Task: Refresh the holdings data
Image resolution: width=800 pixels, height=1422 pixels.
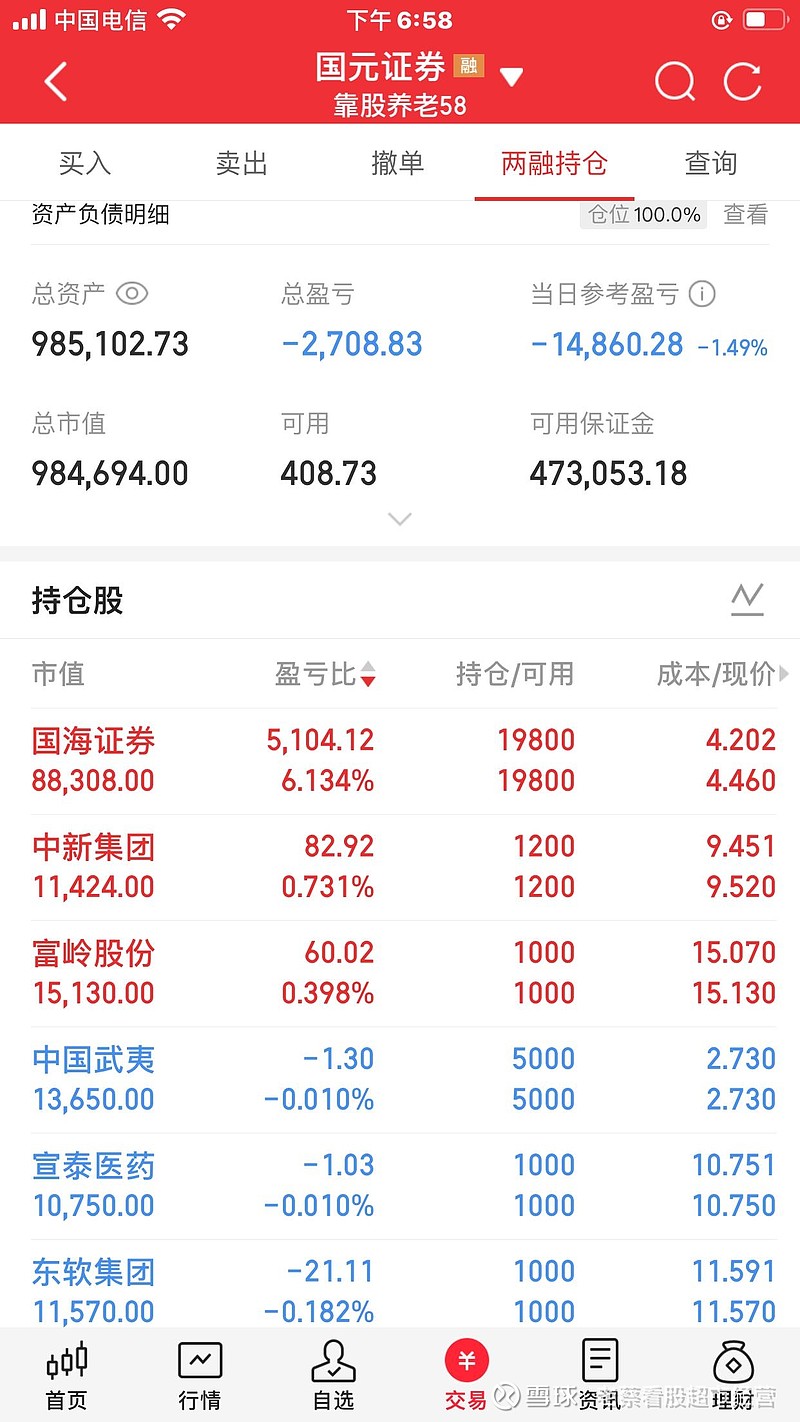Action: [743, 82]
